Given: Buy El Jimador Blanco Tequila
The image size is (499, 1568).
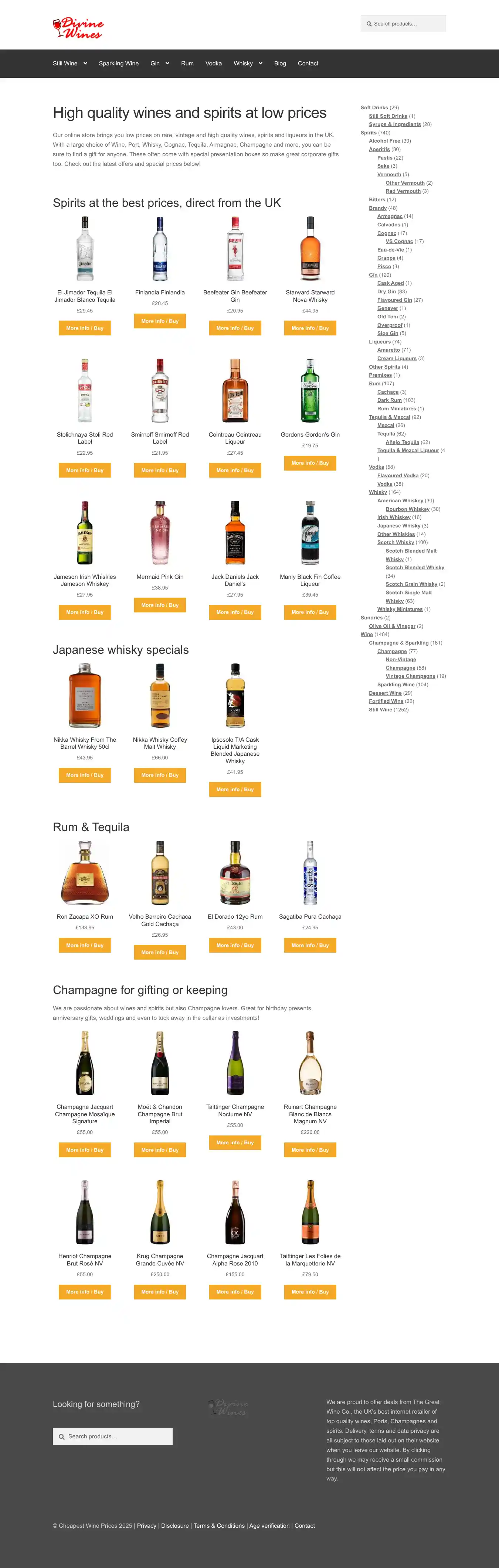Looking at the screenshot, I should click(x=85, y=328).
